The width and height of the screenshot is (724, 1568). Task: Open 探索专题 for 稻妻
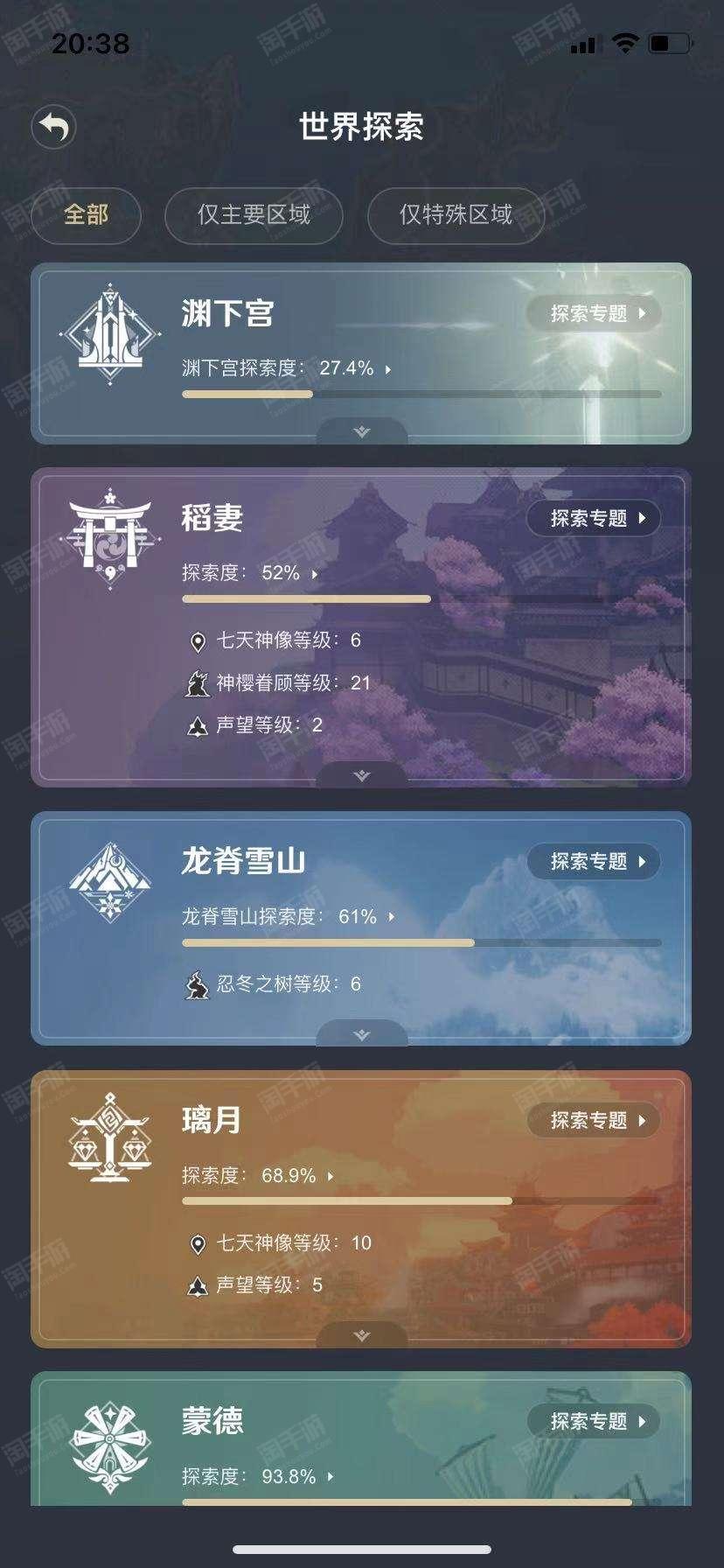[x=594, y=519]
